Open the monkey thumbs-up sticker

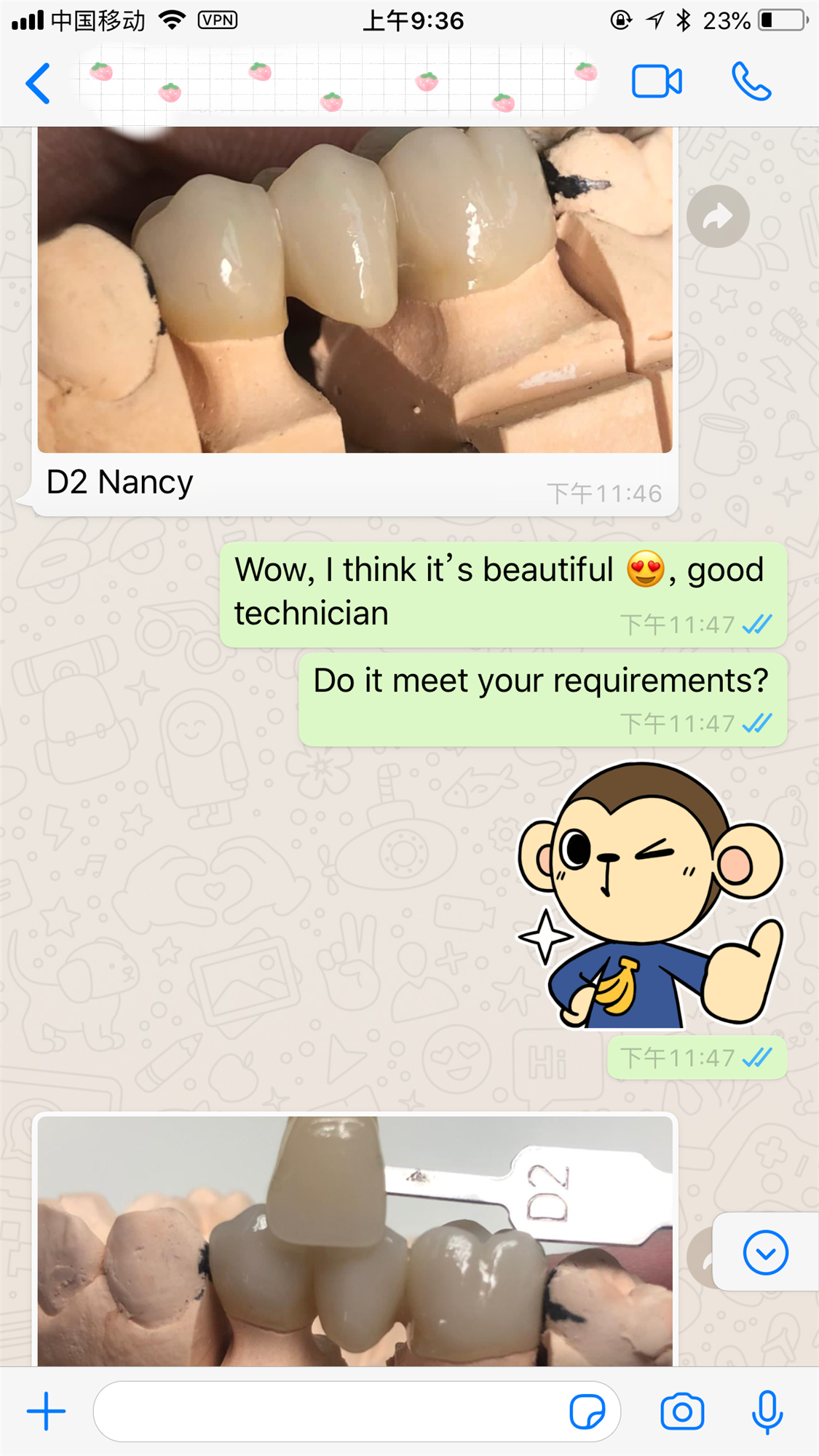click(650, 897)
